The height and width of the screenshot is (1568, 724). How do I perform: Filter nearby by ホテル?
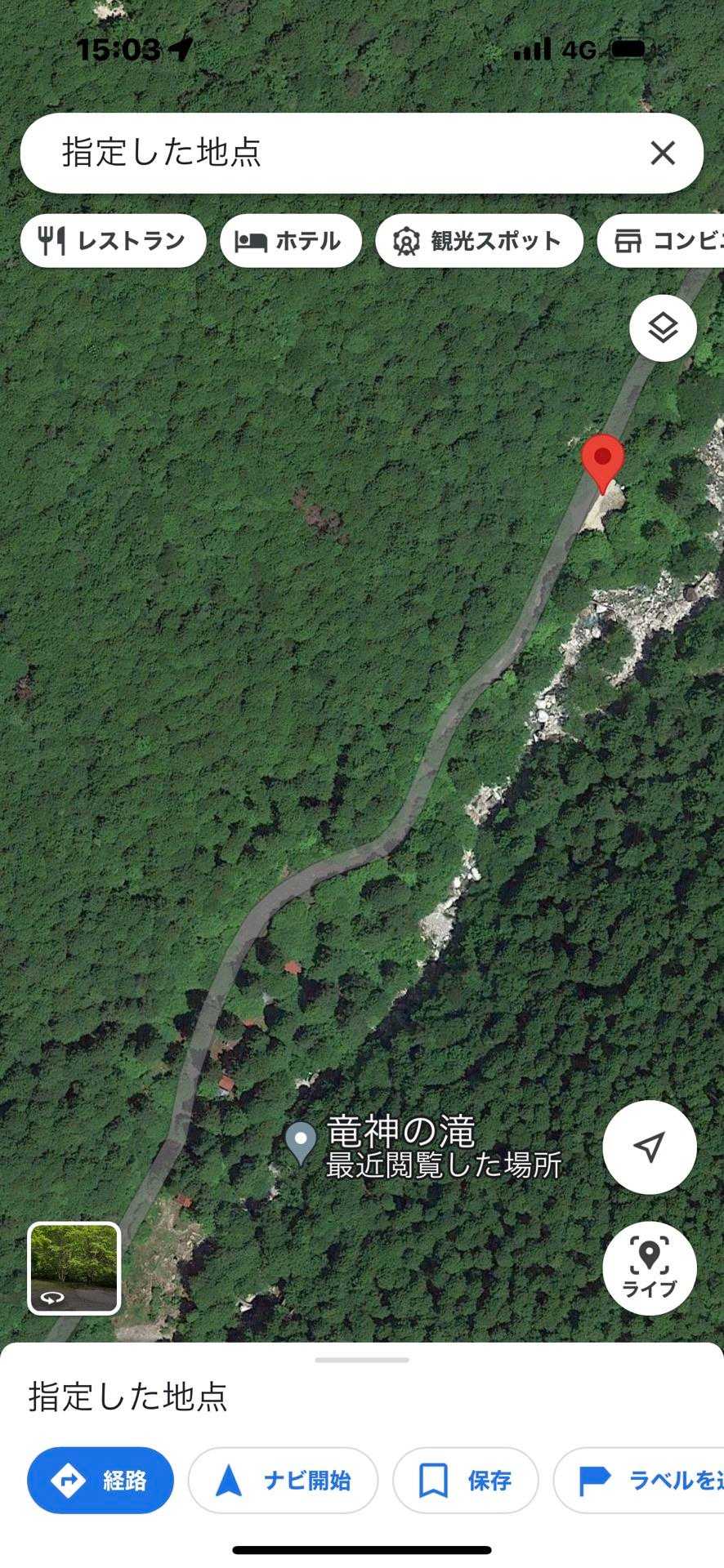pos(290,241)
